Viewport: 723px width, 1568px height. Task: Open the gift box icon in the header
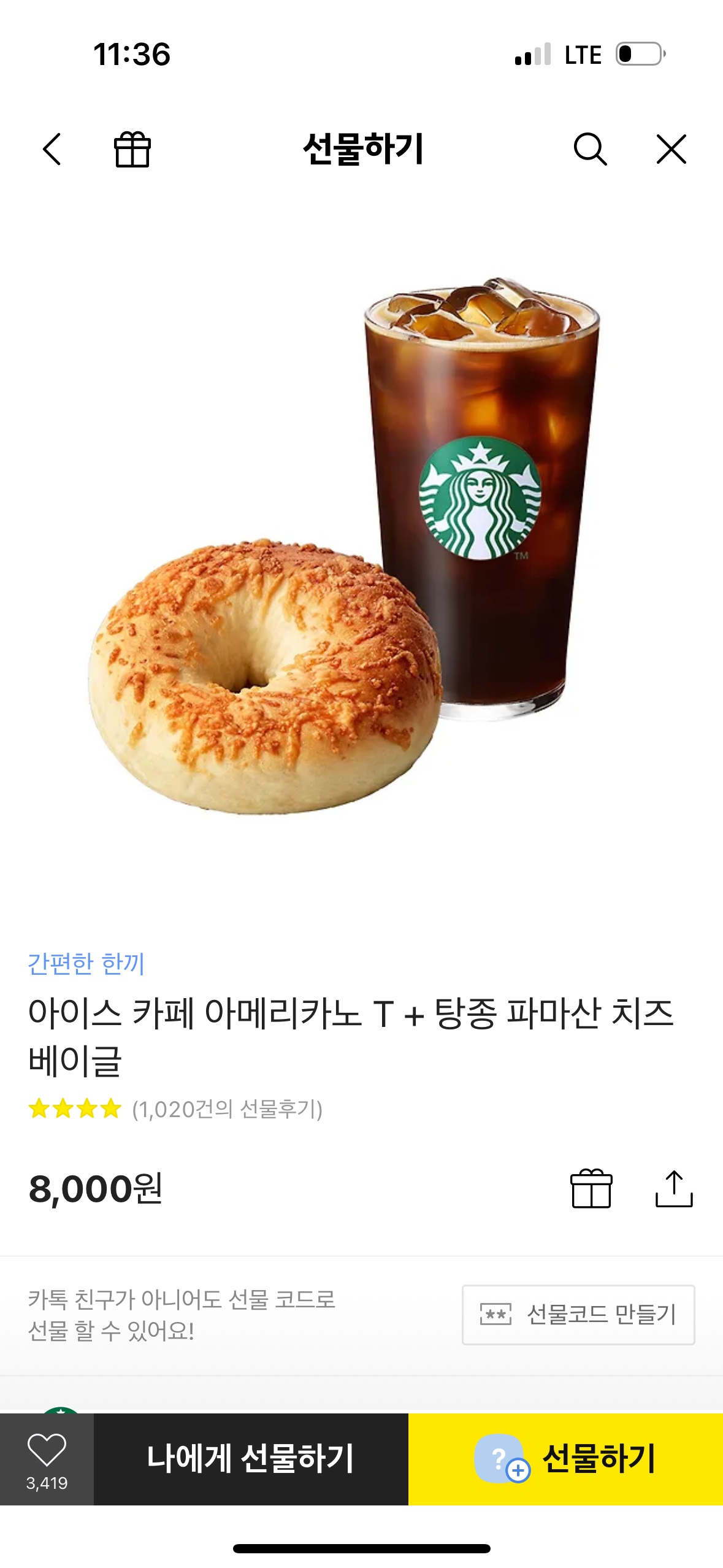point(132,149)
